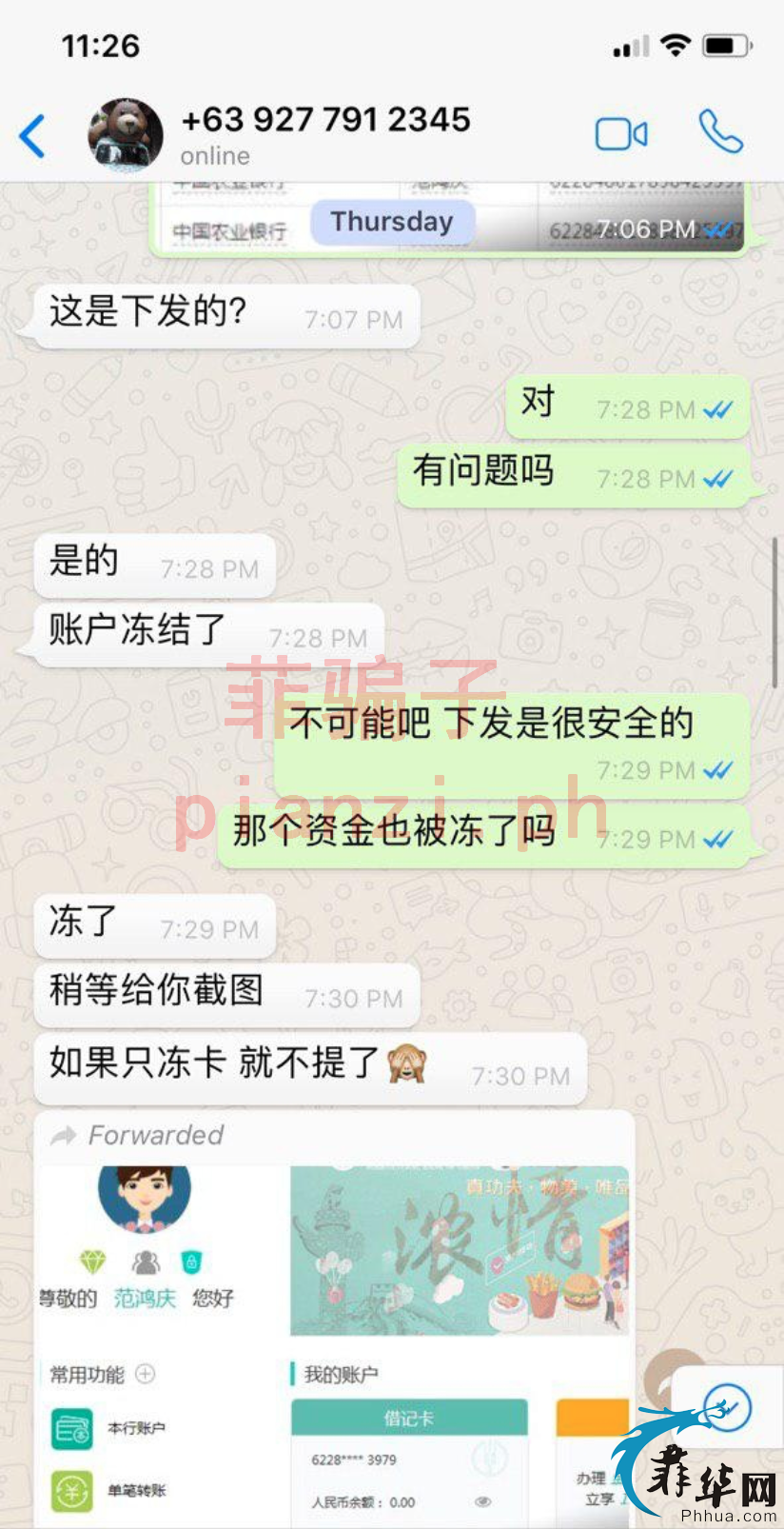Start a voice call with this contact

click(x=720, y=132)
